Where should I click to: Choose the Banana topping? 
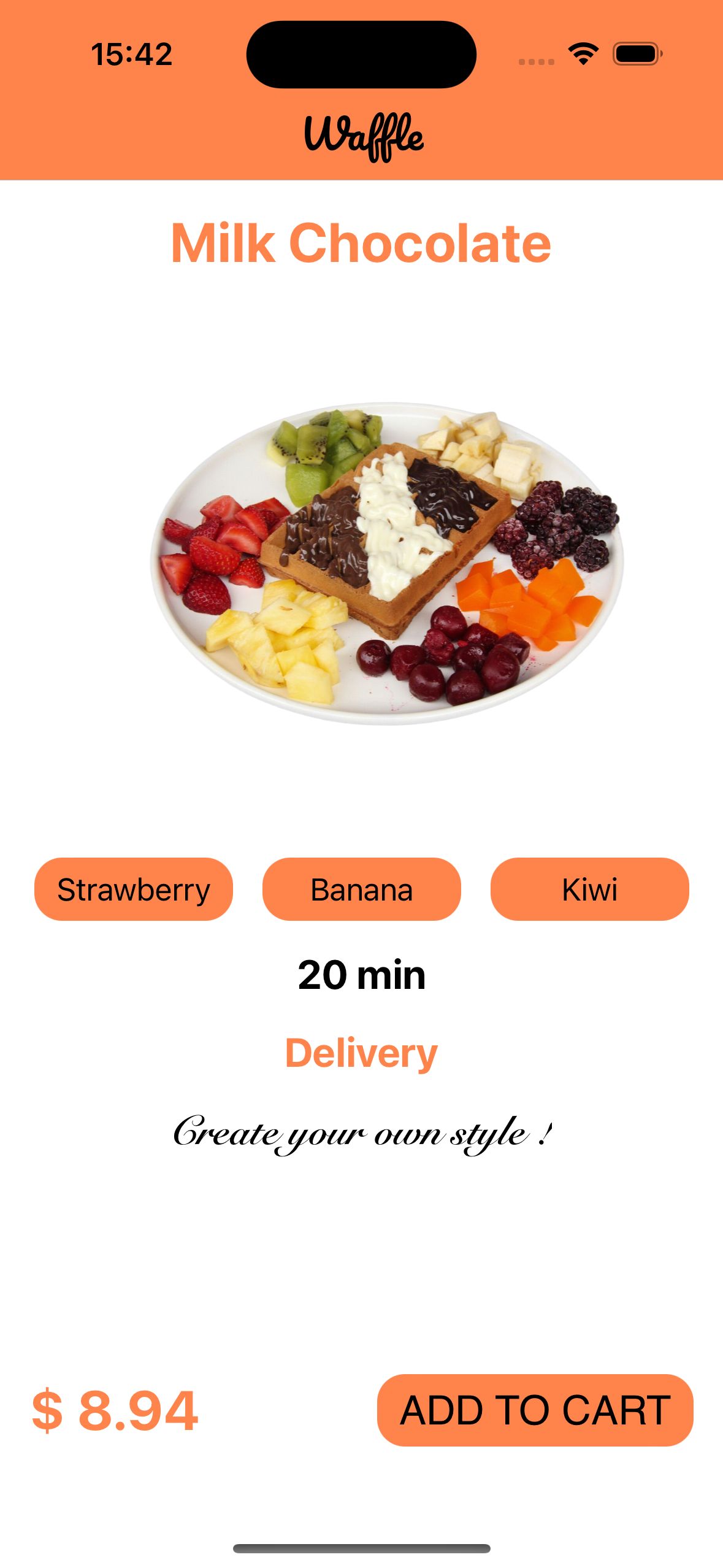coord(361,890)
